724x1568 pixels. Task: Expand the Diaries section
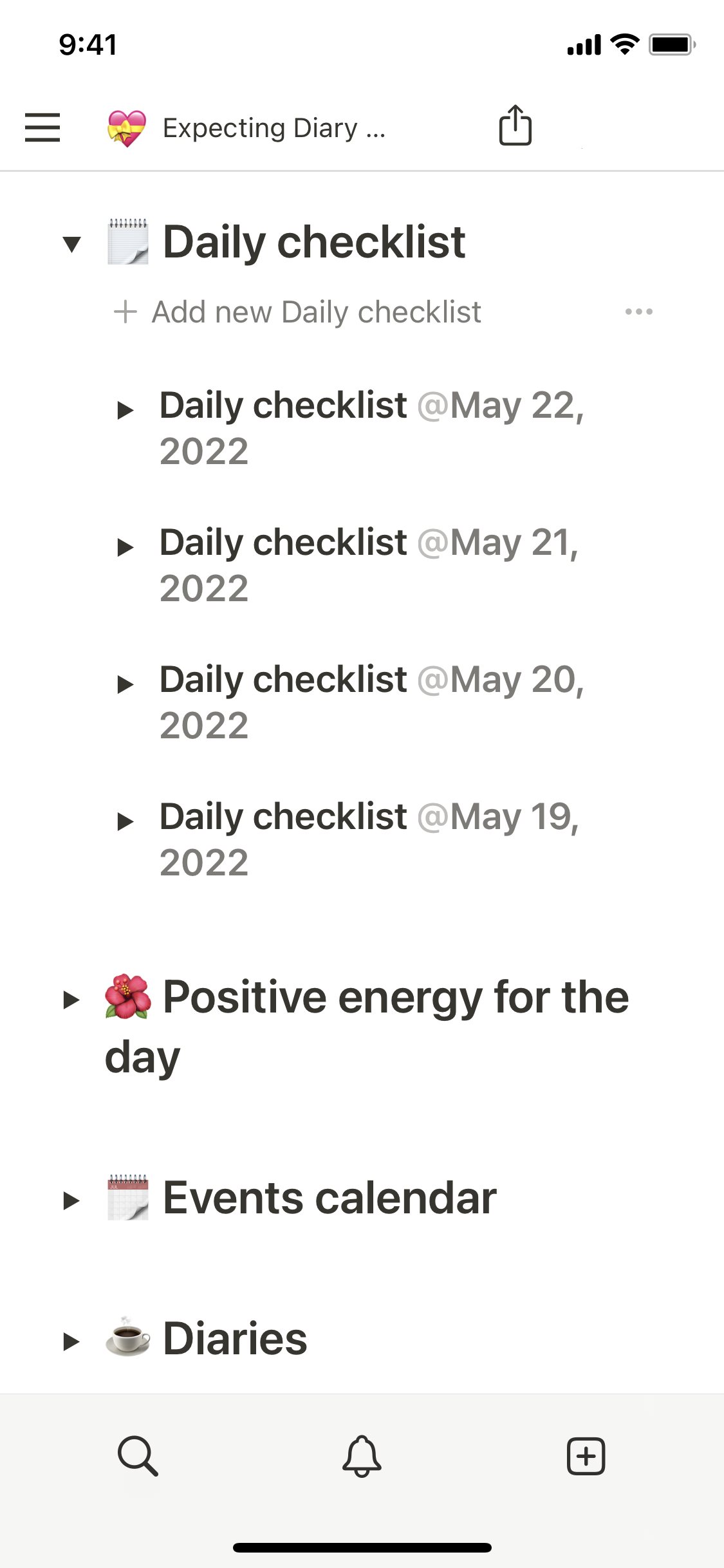[x=71, y=1341]
